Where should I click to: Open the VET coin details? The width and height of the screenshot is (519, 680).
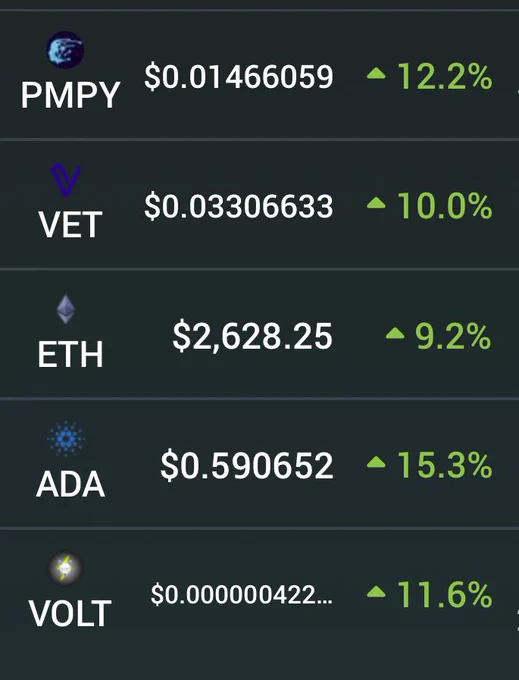click(259, 204)
